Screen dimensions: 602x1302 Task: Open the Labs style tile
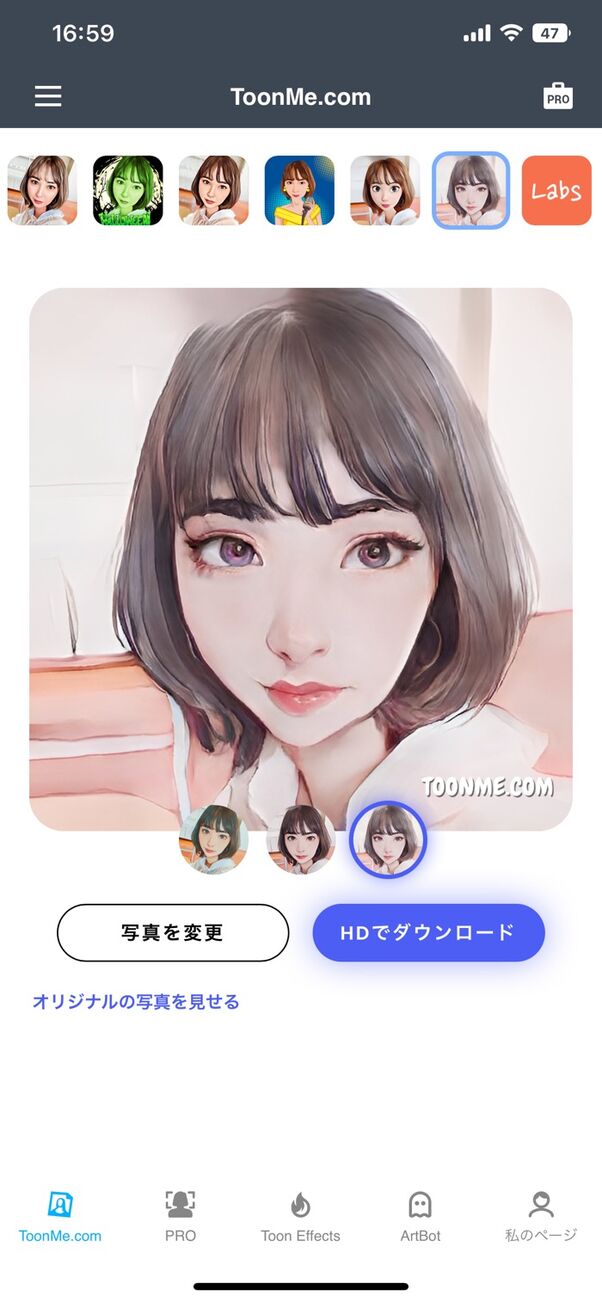(556, 190)
